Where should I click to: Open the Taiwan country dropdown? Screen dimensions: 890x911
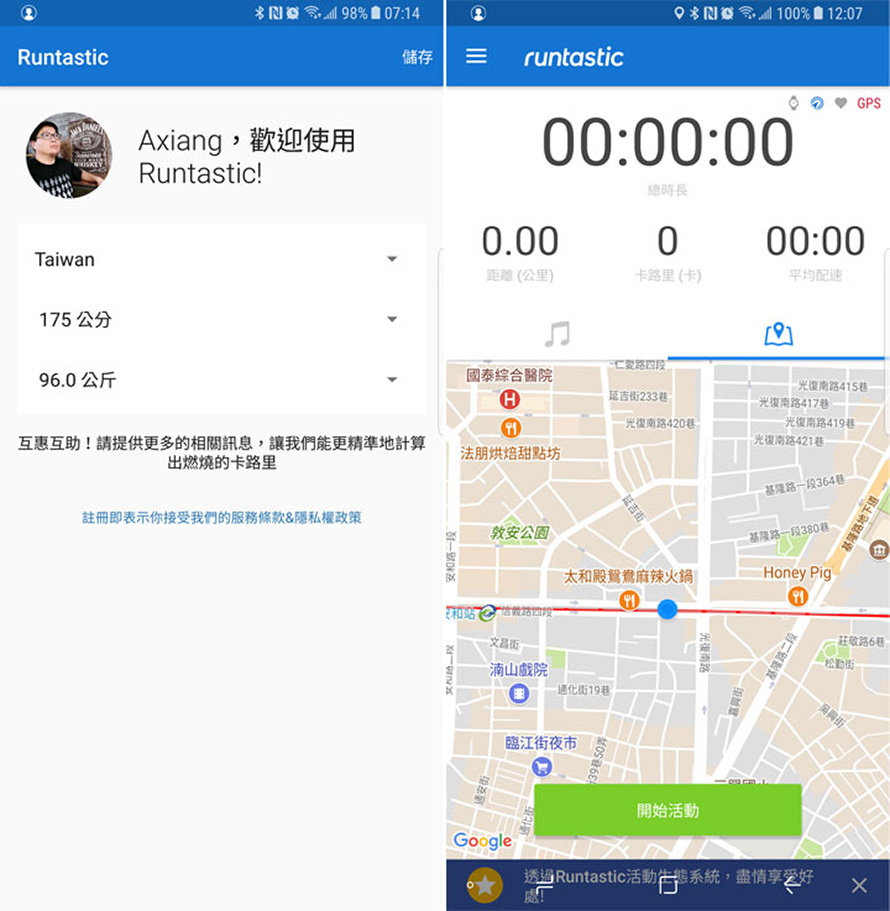(221, 259)
